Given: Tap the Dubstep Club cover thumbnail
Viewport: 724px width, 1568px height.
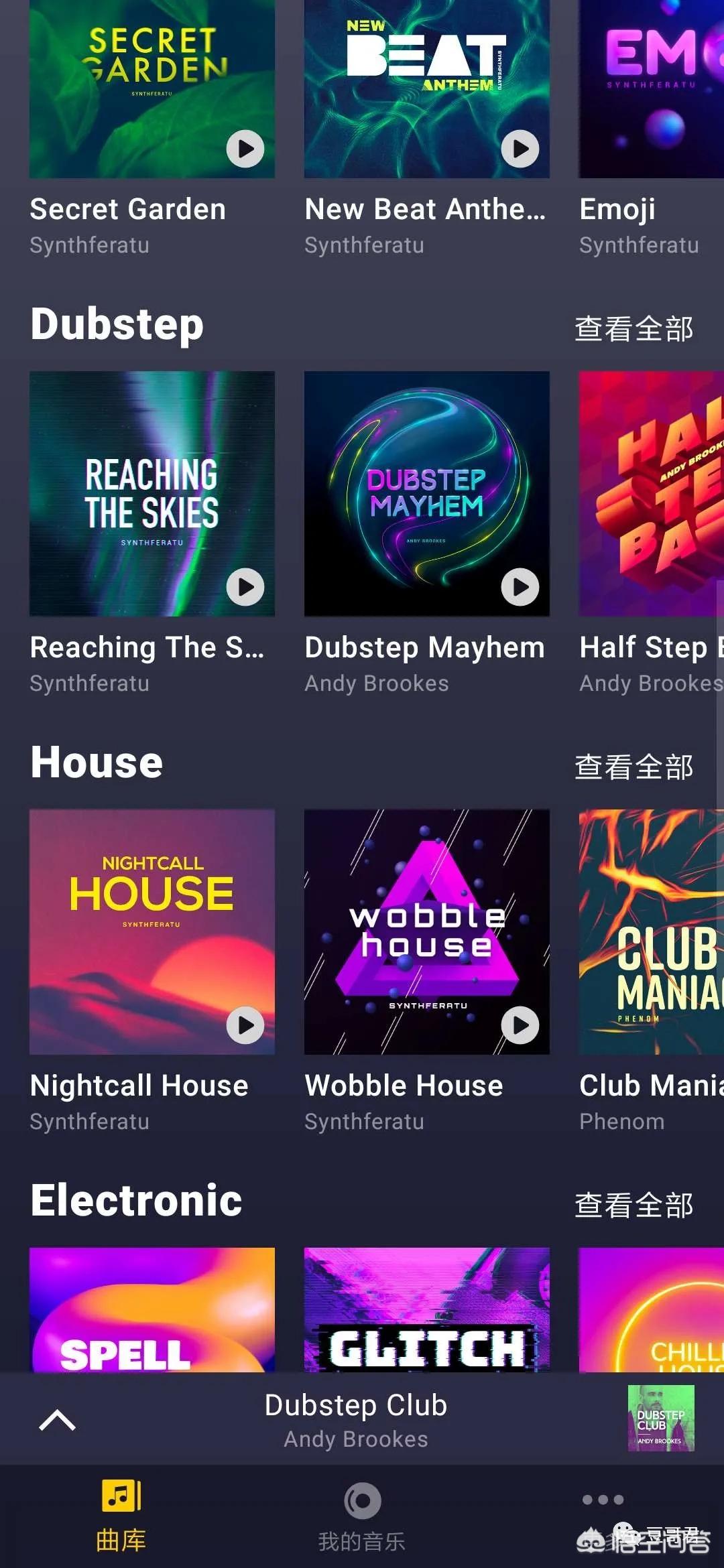Looking at the screenshot, I should 661,1418.
